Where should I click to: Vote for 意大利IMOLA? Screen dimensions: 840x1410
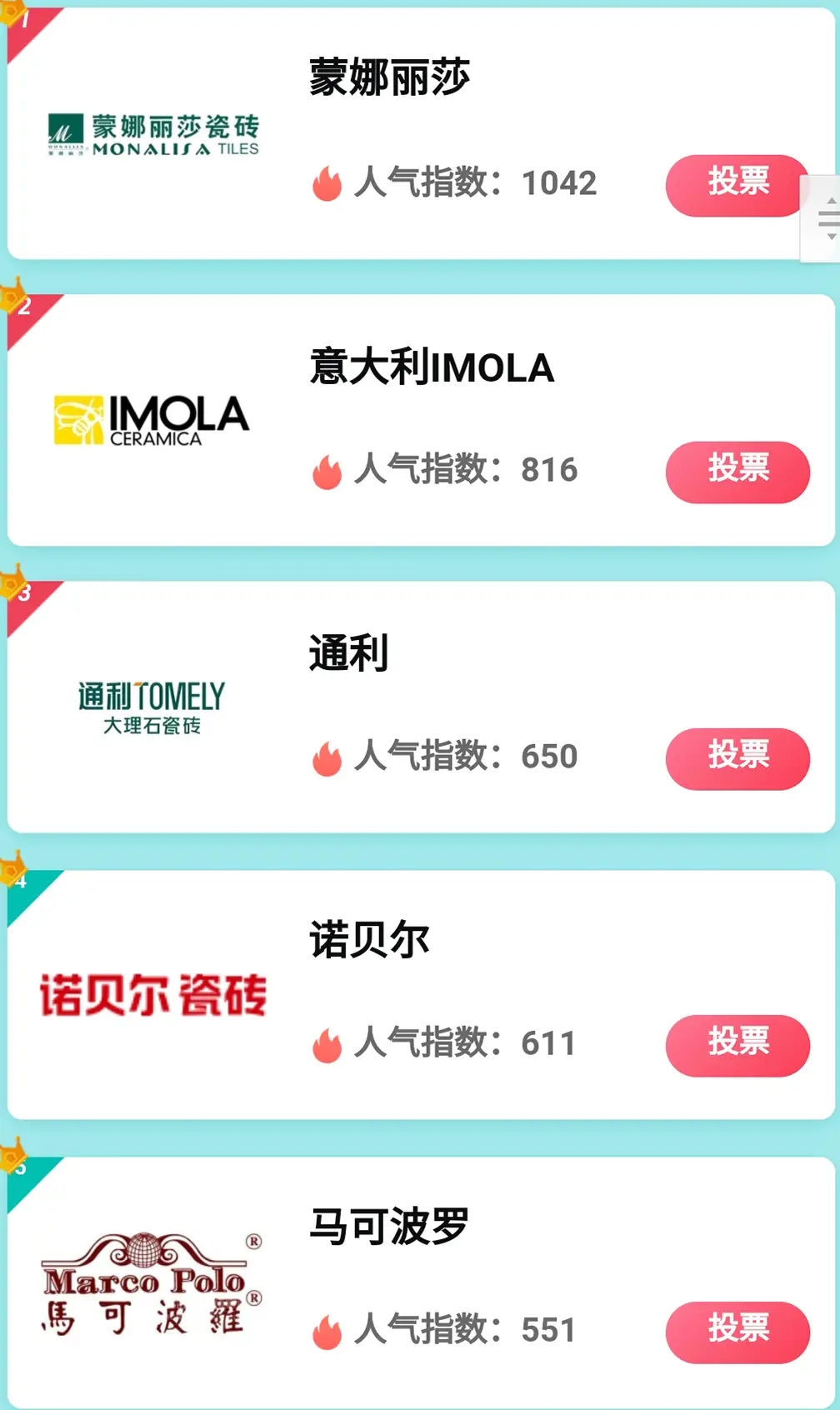pyautogui.click(x=737, y=472)
